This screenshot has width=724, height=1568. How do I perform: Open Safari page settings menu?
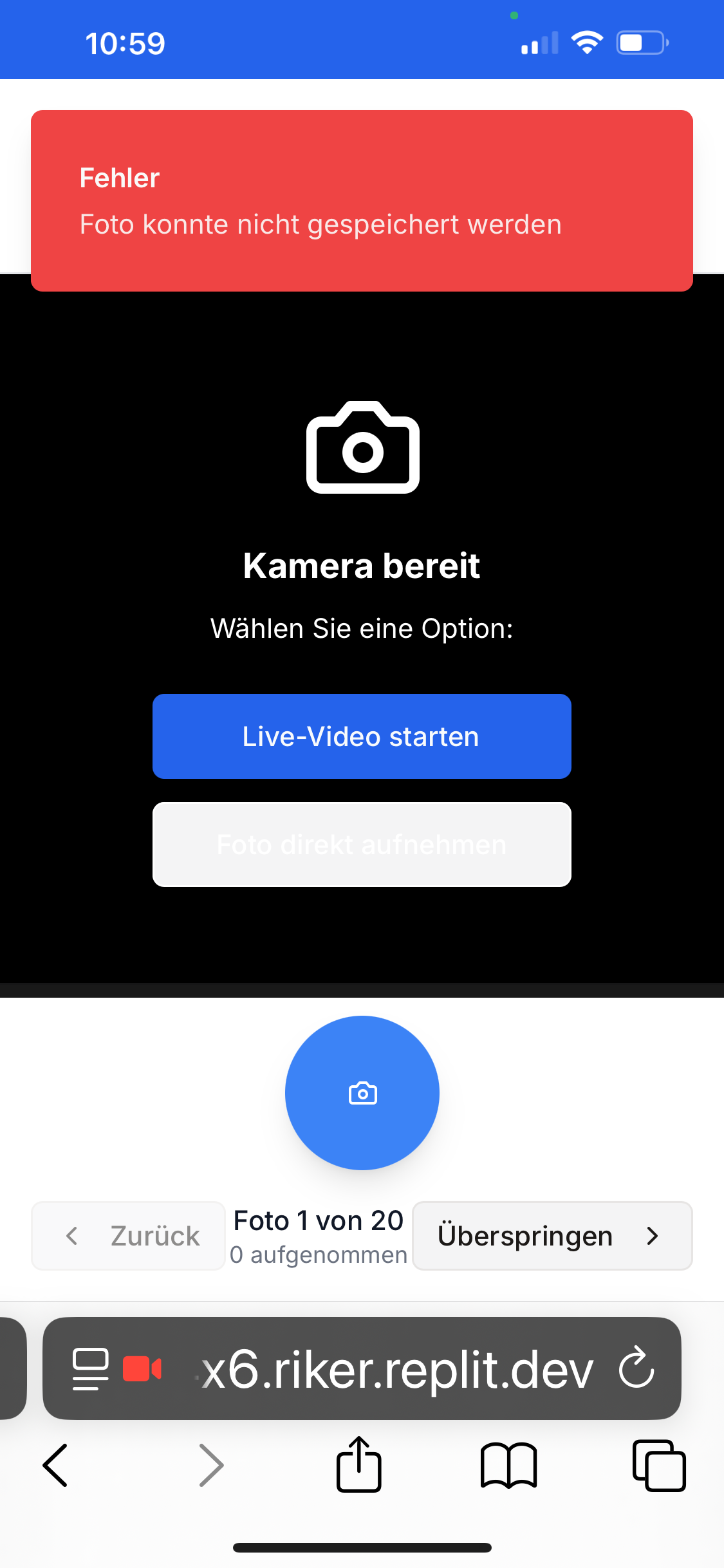(x=90, y=1368)
